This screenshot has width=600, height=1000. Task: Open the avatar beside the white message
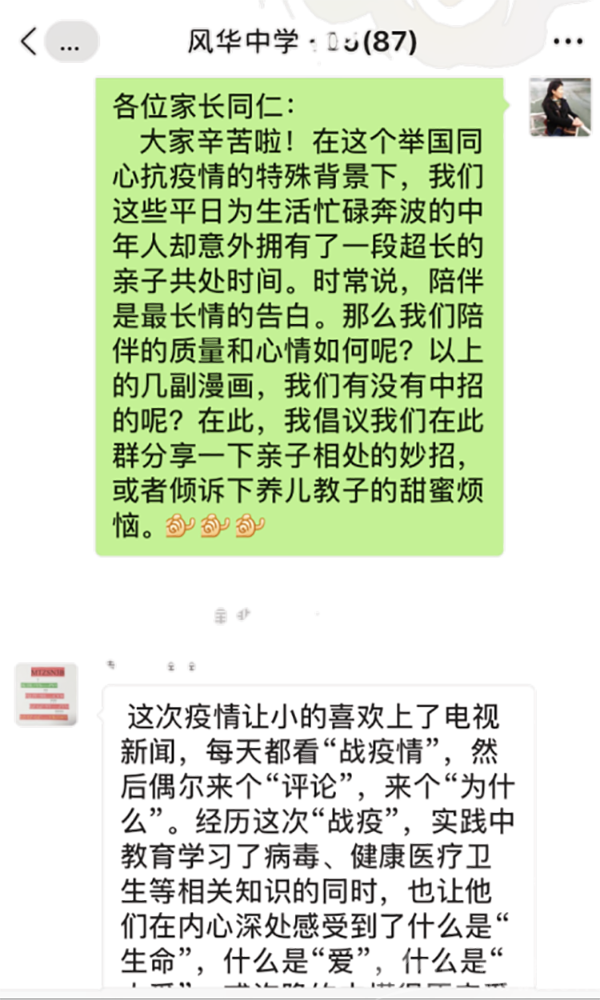(46, 694)
